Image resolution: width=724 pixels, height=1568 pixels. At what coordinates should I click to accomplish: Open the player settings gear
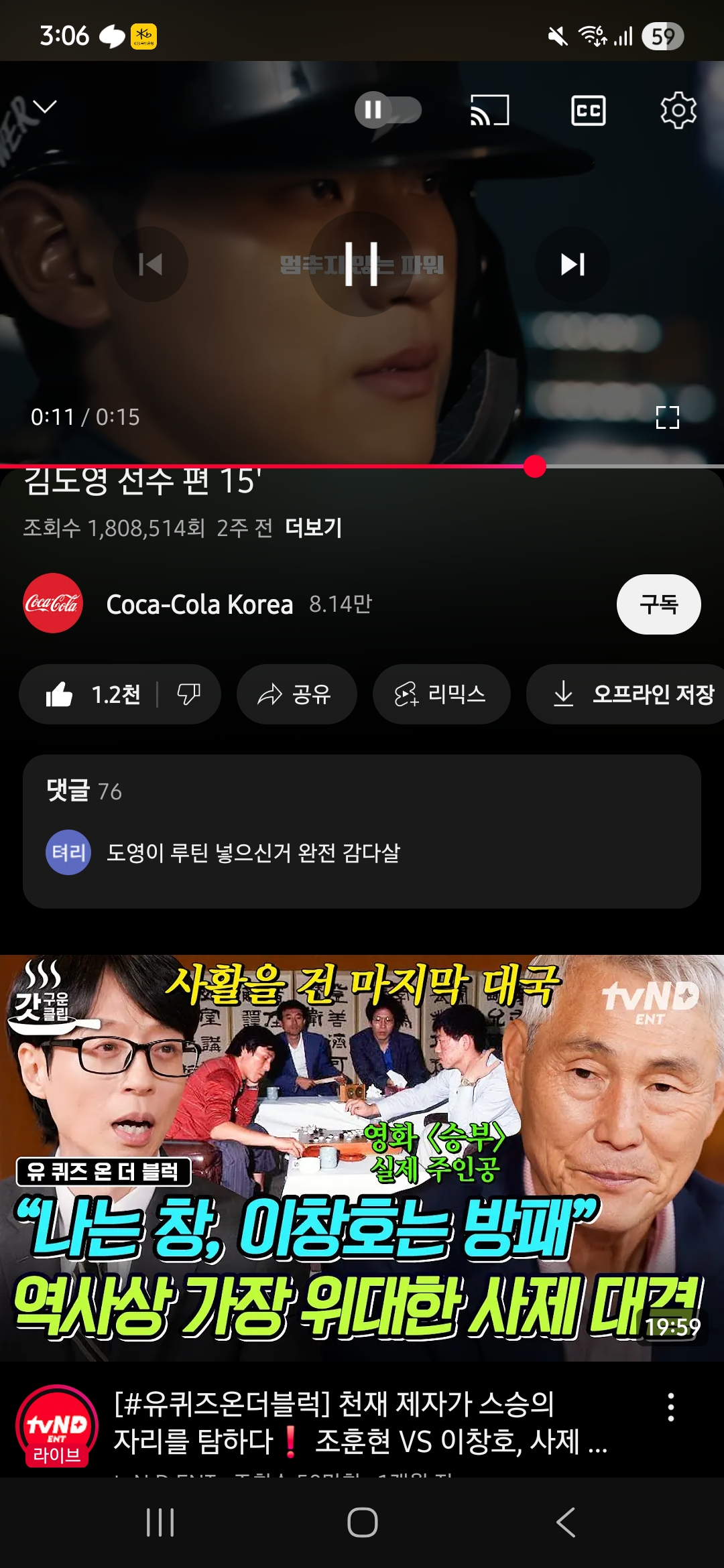678,111
